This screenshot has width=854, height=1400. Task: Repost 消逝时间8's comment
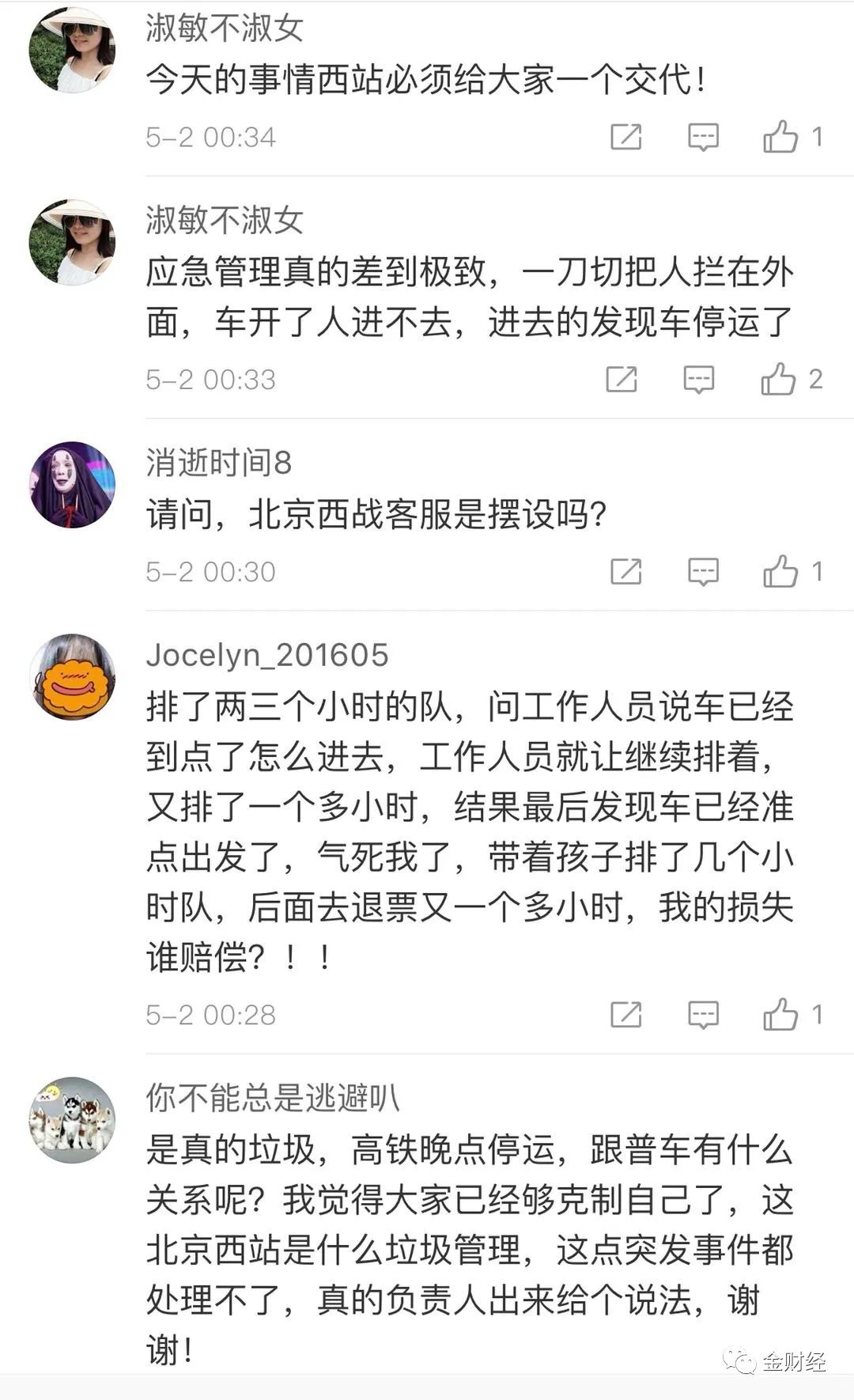click(x=625, y=572)
